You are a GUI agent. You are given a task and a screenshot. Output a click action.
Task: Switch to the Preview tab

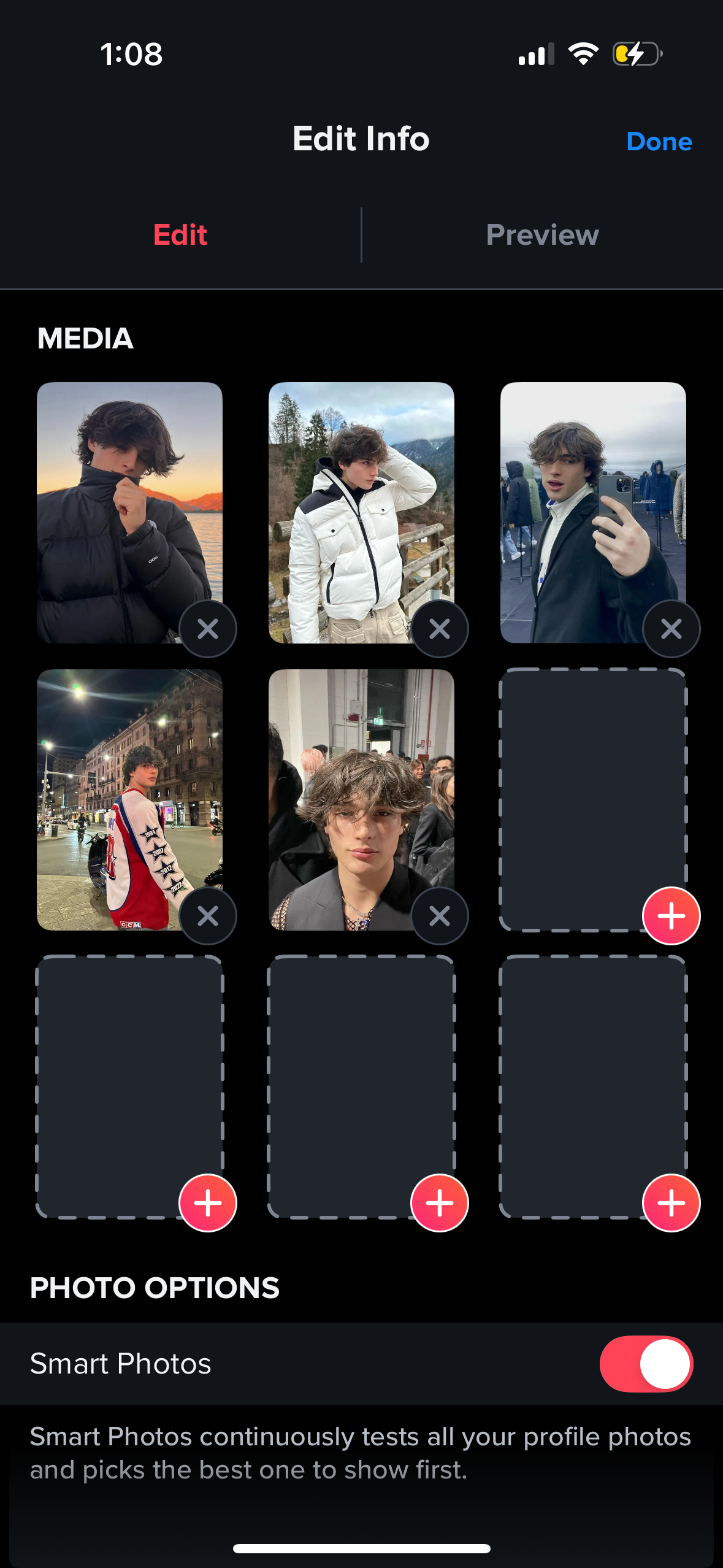[x=542, y=235]
